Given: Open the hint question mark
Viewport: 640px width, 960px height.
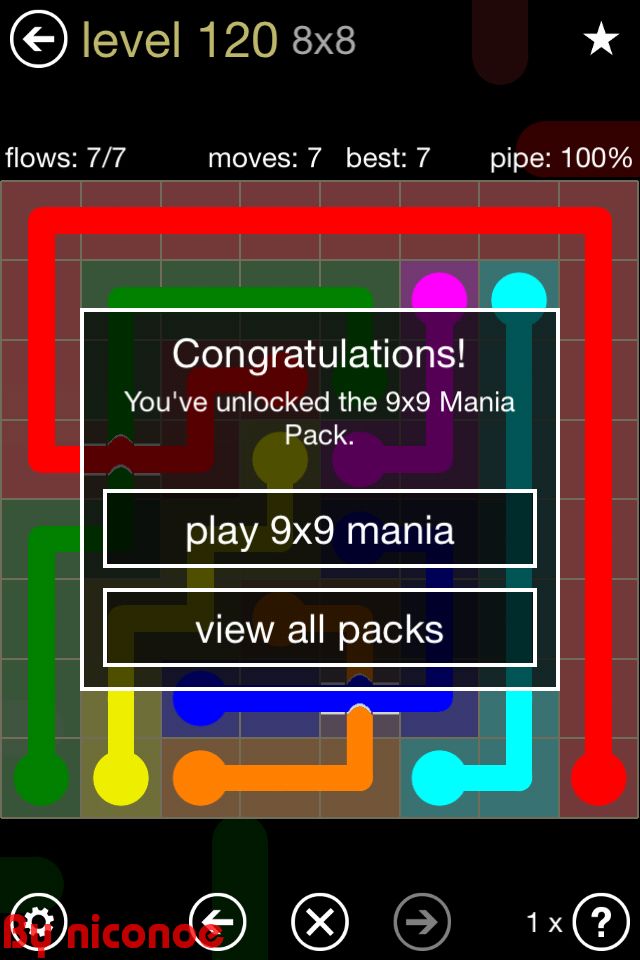Looking at the screenshot, I should 601,921.
